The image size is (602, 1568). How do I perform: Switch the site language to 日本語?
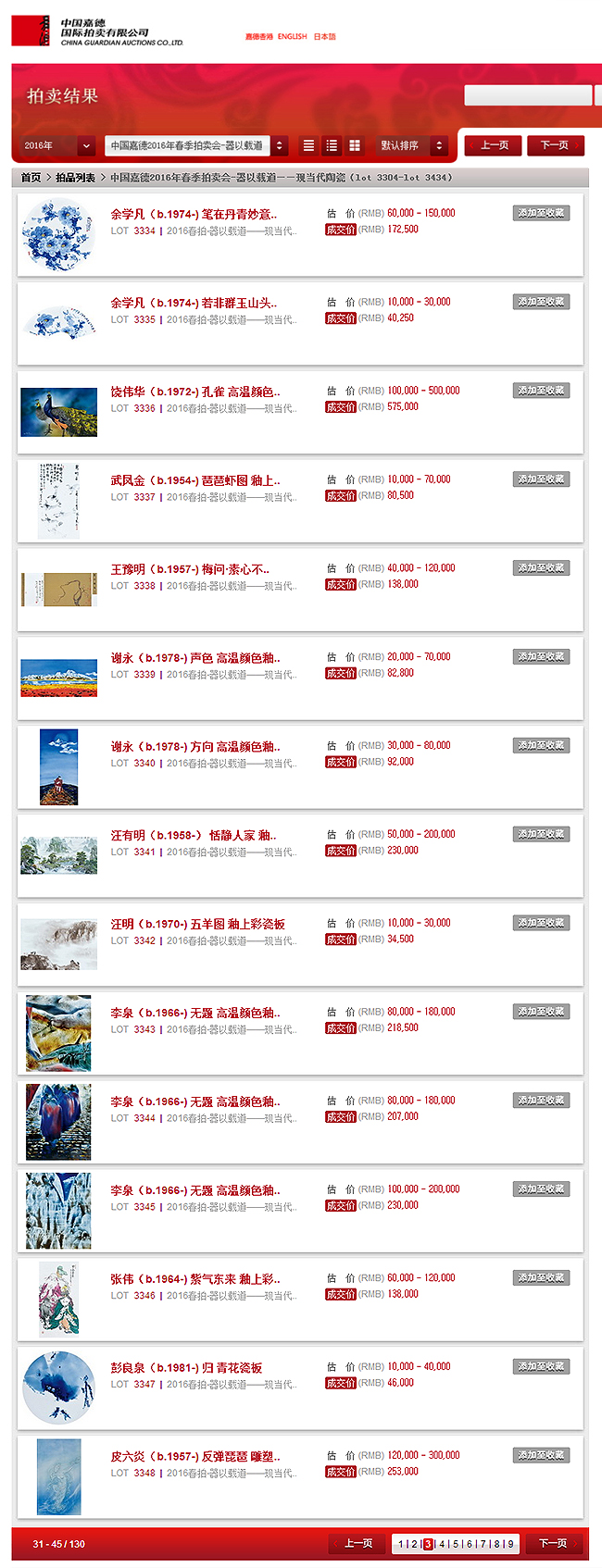point(324,37)
